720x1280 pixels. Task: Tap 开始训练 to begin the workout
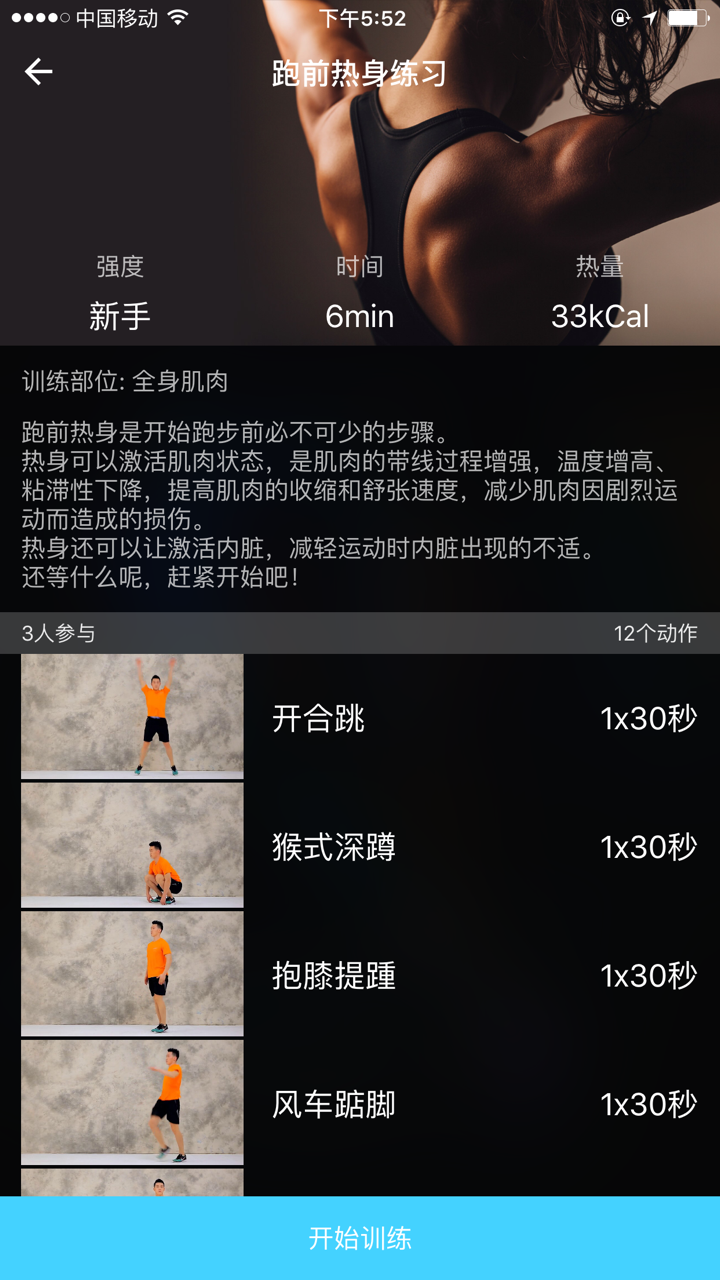(360, 1238)
